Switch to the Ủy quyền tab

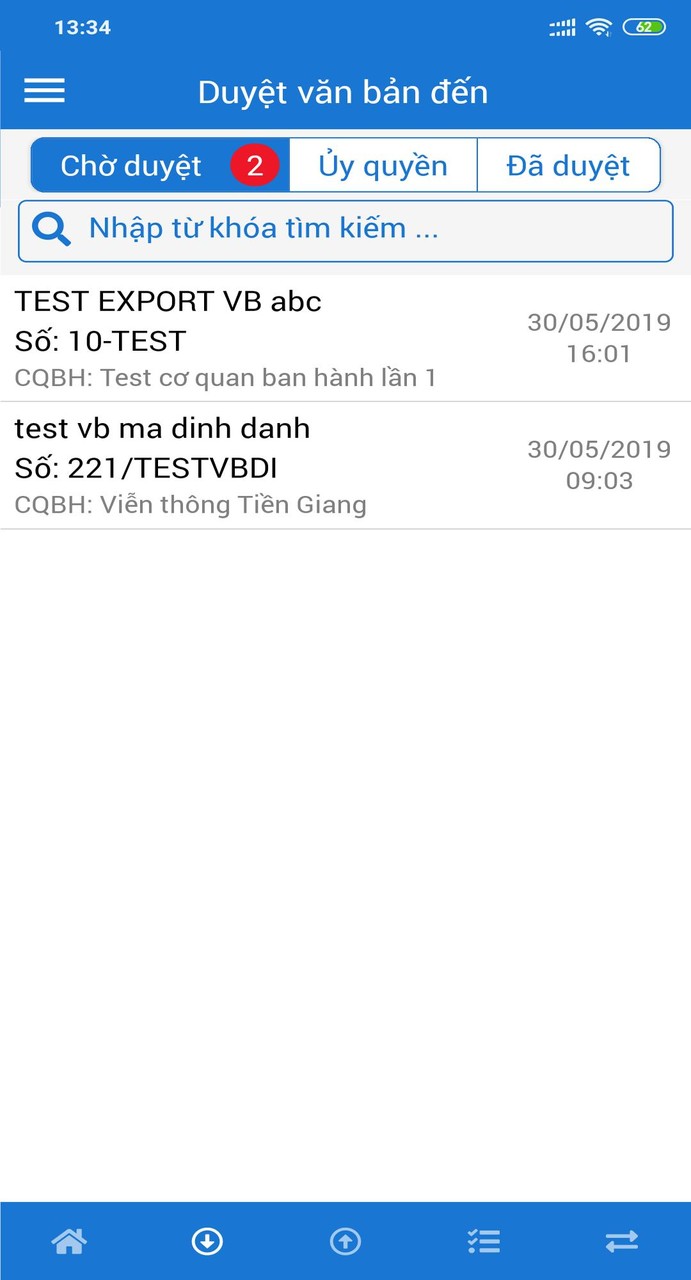tap(383, 165)
